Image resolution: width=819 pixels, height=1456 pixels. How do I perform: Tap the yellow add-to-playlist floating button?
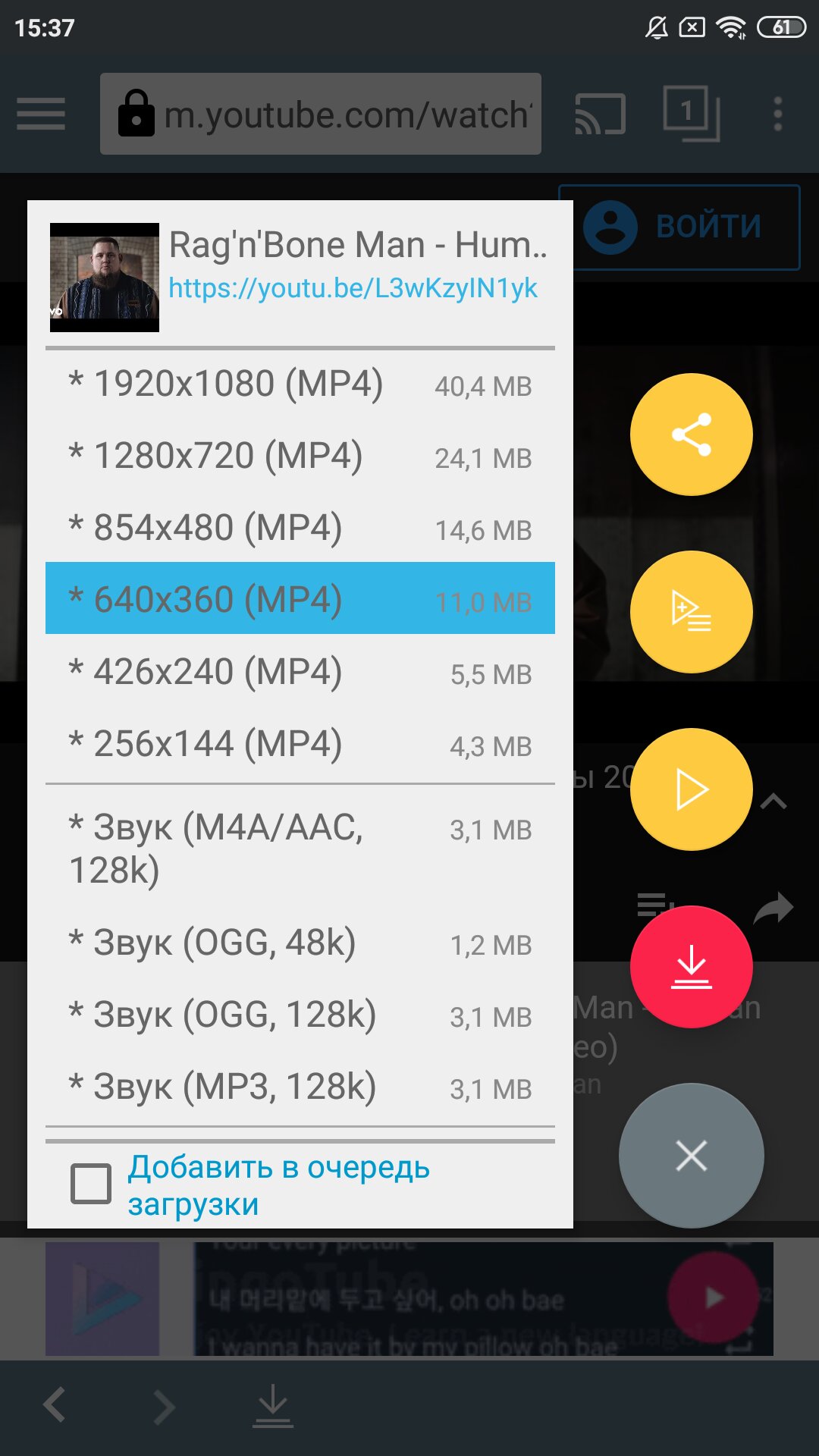pyautogui.click(x=692, y=612)
